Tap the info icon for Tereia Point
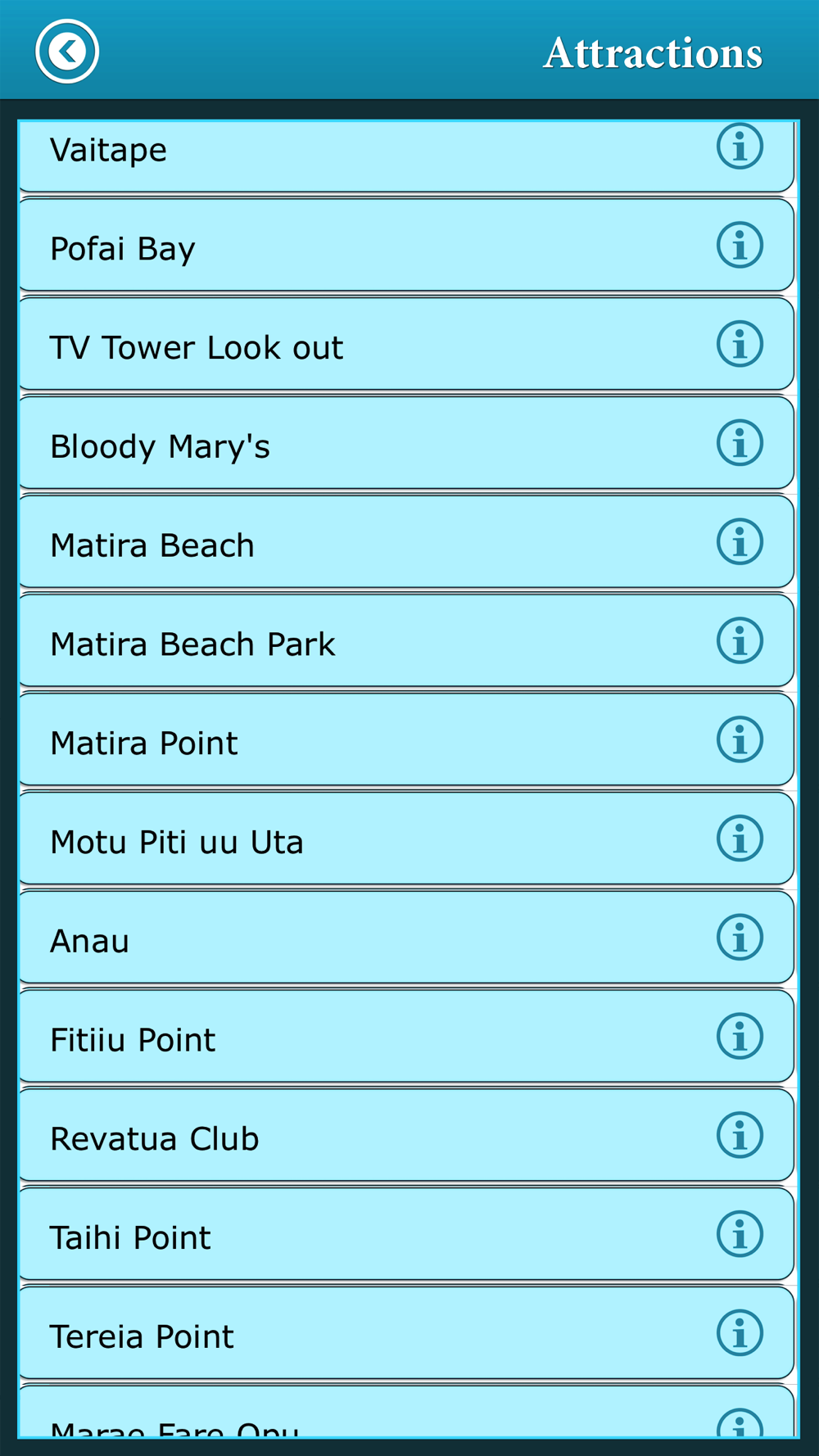Viewport: 819px width, 1456px height. click(x=740, y=1333)
